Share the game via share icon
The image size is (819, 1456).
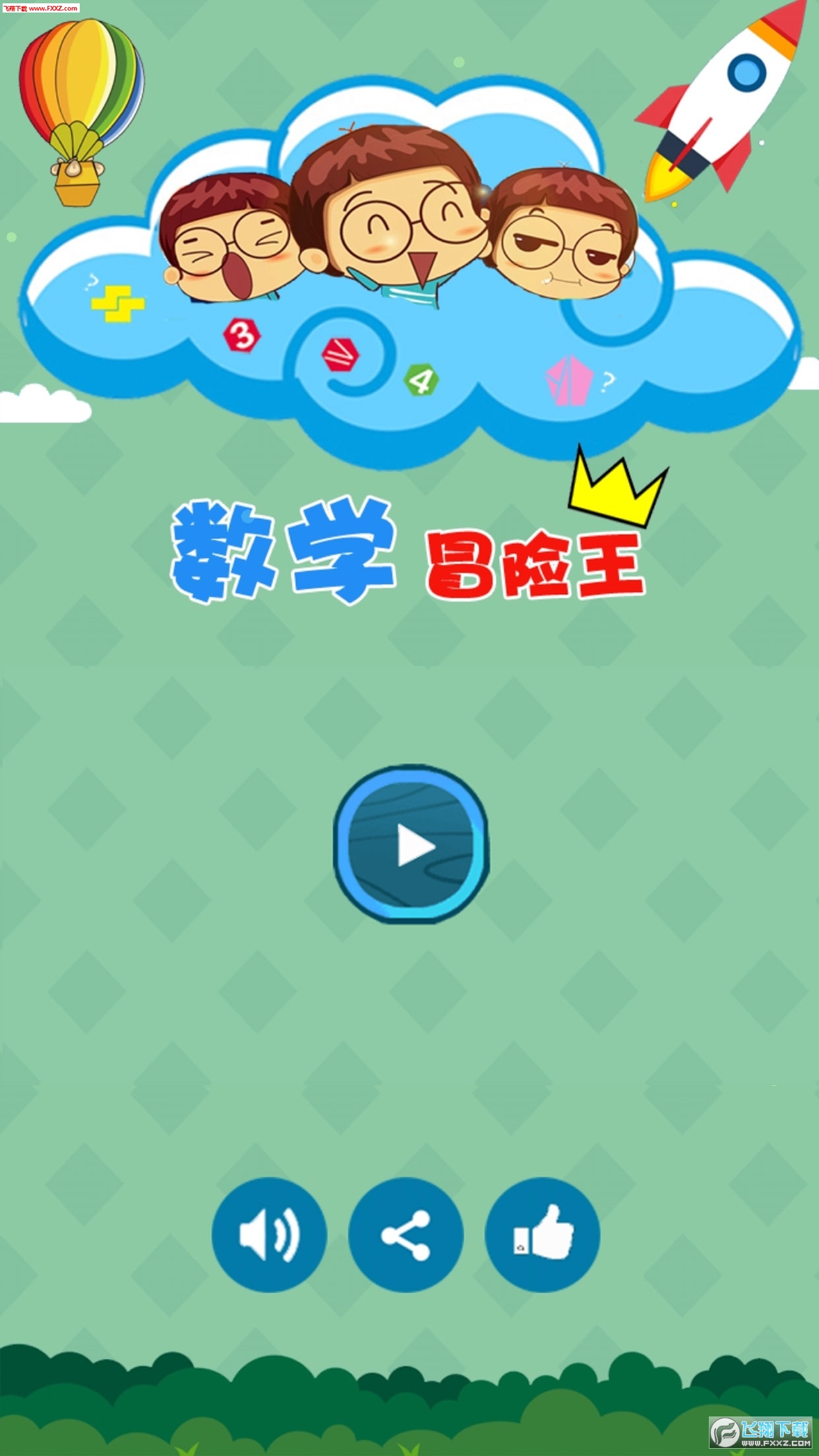[406, 1234]
